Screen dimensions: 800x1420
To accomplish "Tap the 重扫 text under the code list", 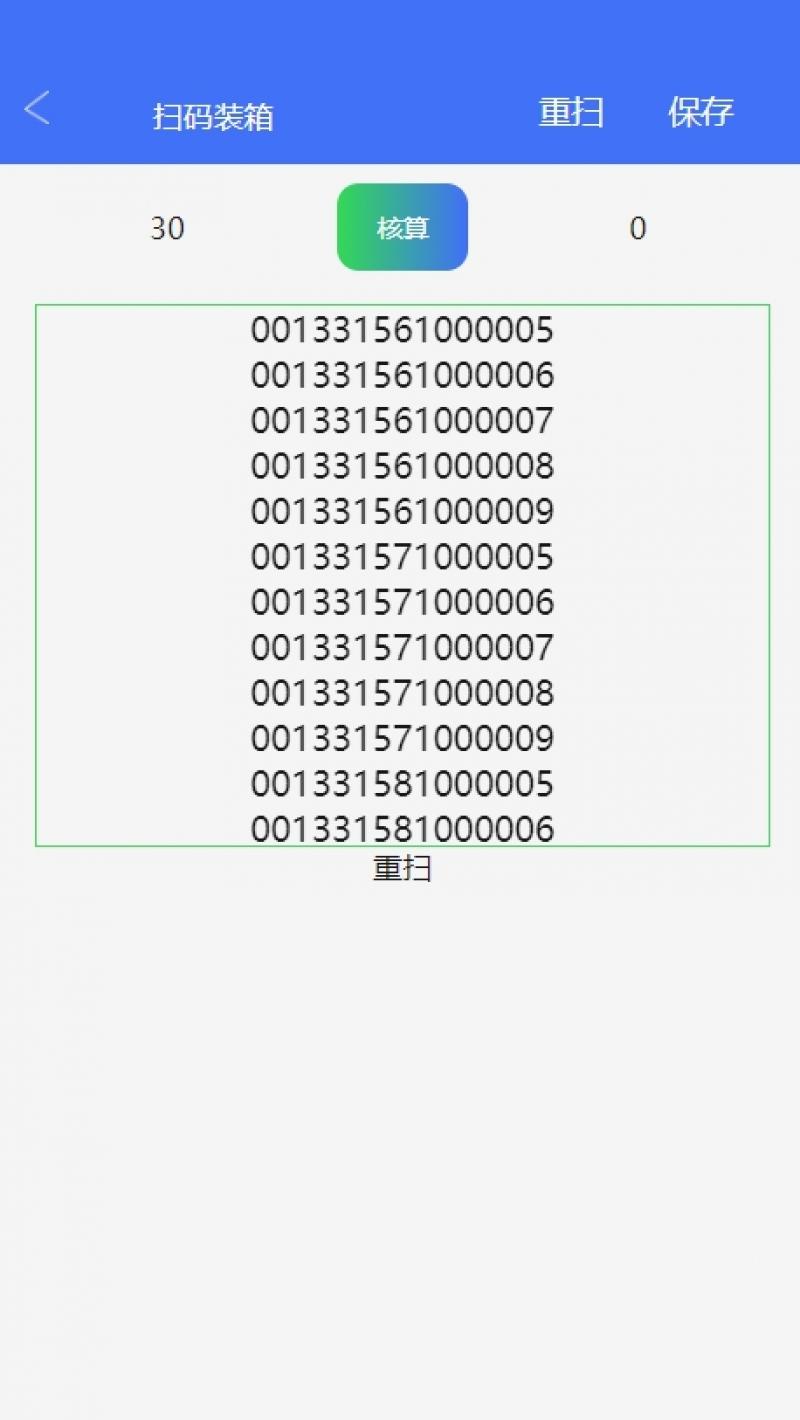I will coord(402,868).
